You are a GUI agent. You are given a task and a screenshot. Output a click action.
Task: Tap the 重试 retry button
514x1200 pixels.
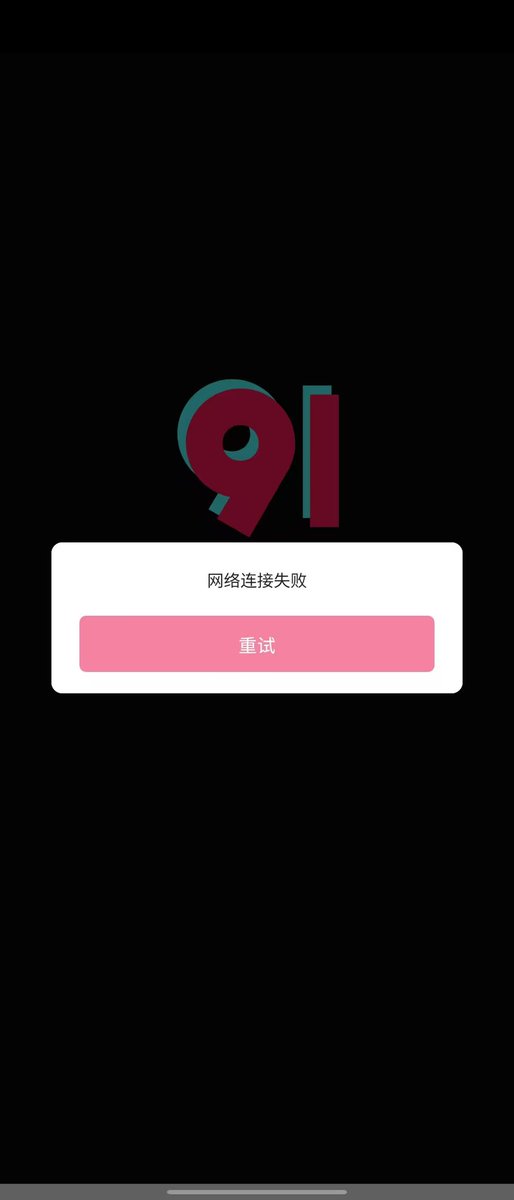(x=257, y=644)
